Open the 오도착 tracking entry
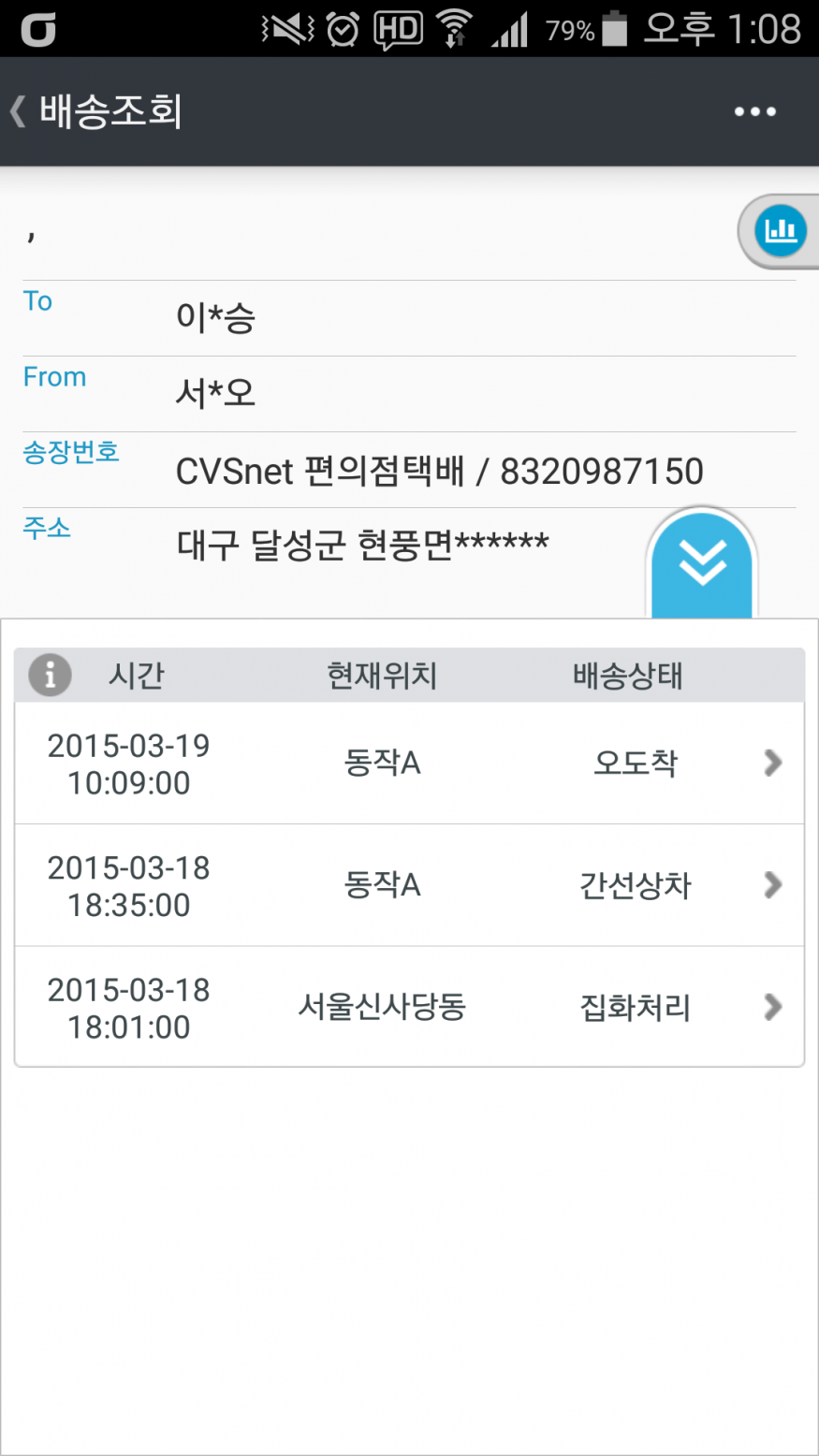The height and width of the screenshot is (1456, 819). pyautogui.click(x=409, y=764)
